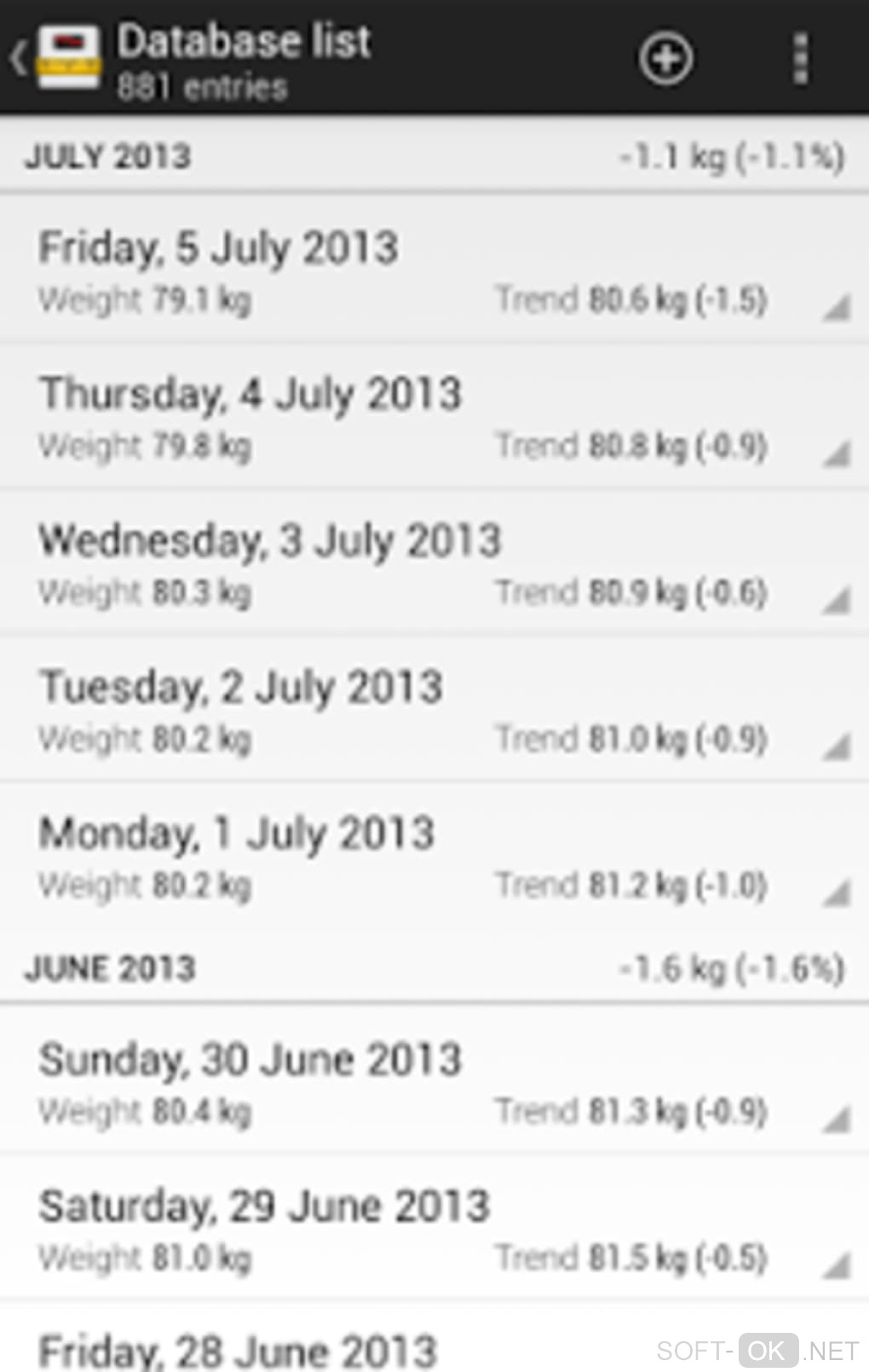This screenshot has width=869, height=1372.
Task: Go back using the app icon arrow
Action: click(x=51, y=58)
